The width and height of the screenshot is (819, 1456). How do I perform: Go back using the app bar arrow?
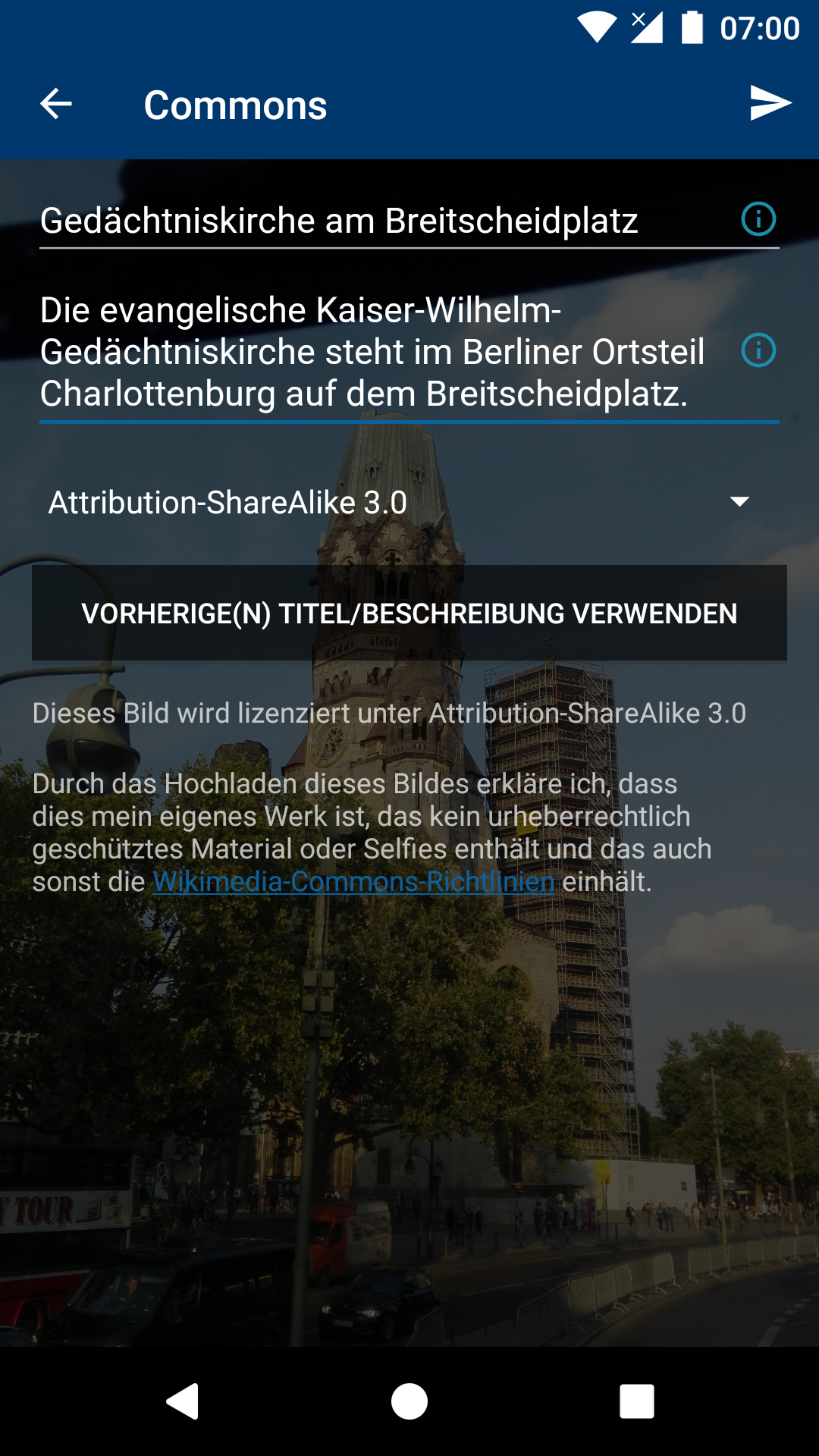tap(56, 104)
